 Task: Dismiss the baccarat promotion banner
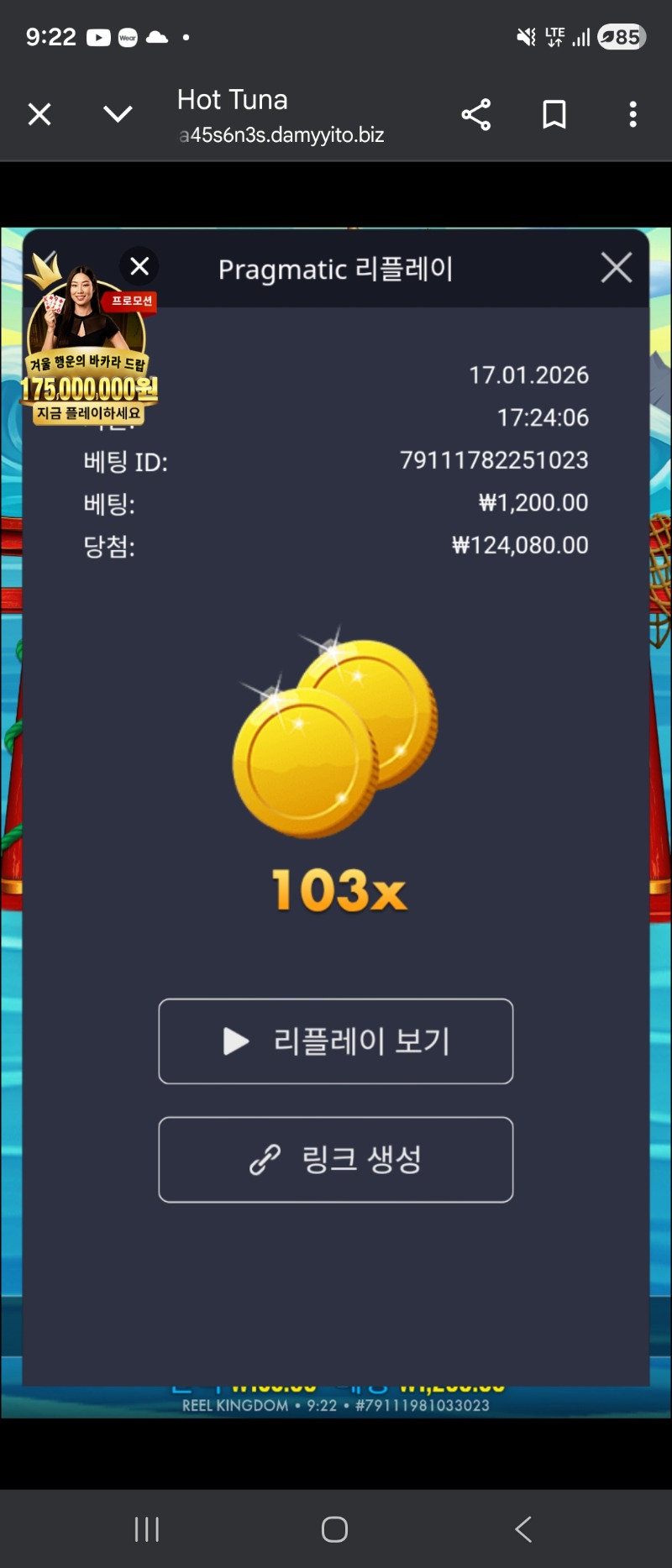click(x=139, y=266)
